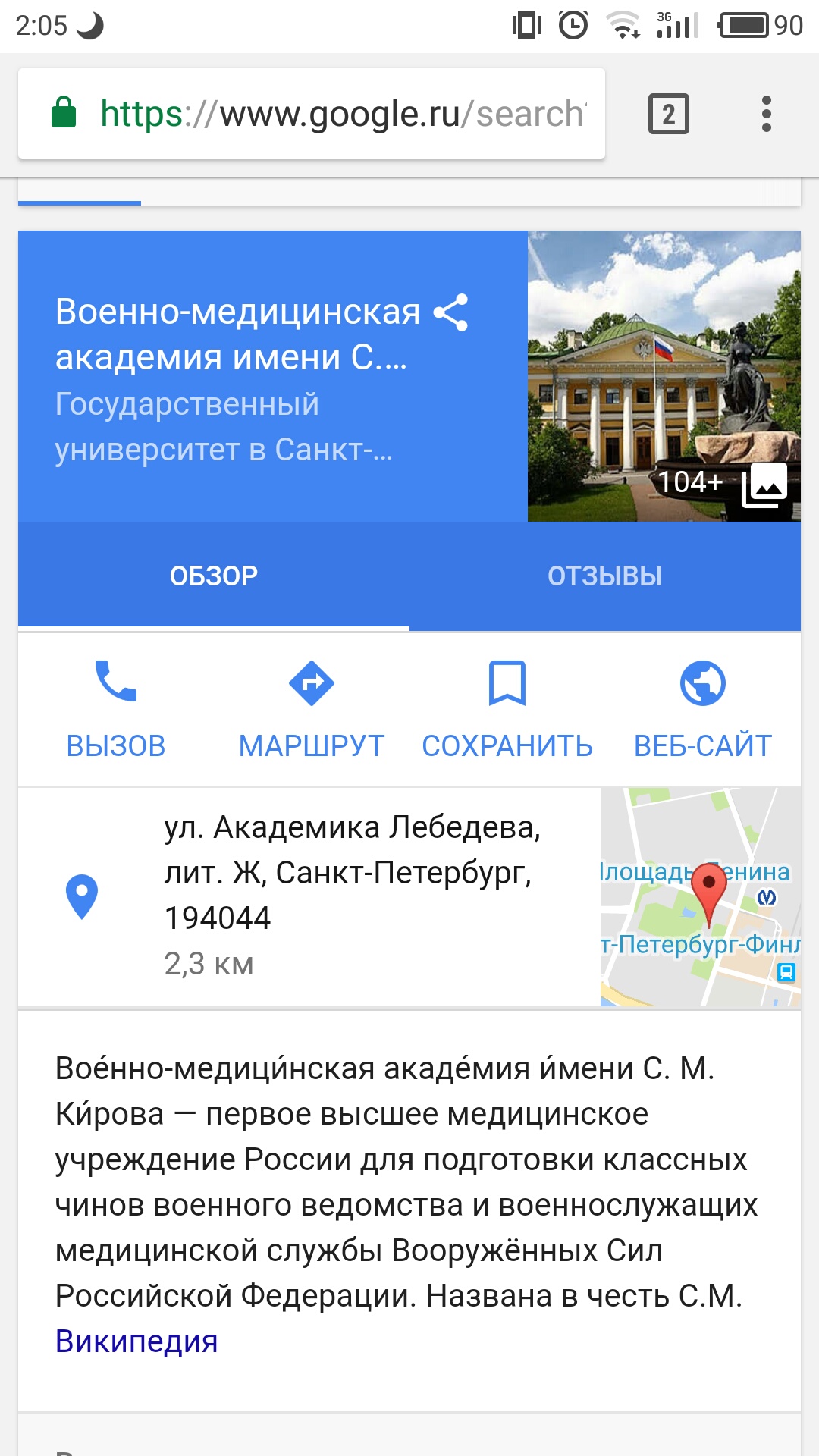Visit the academy's ВЕБ-САЙТ
The height and width of the screenshot is (1456, 819).
pyautogui.click(x=702, y=709)
